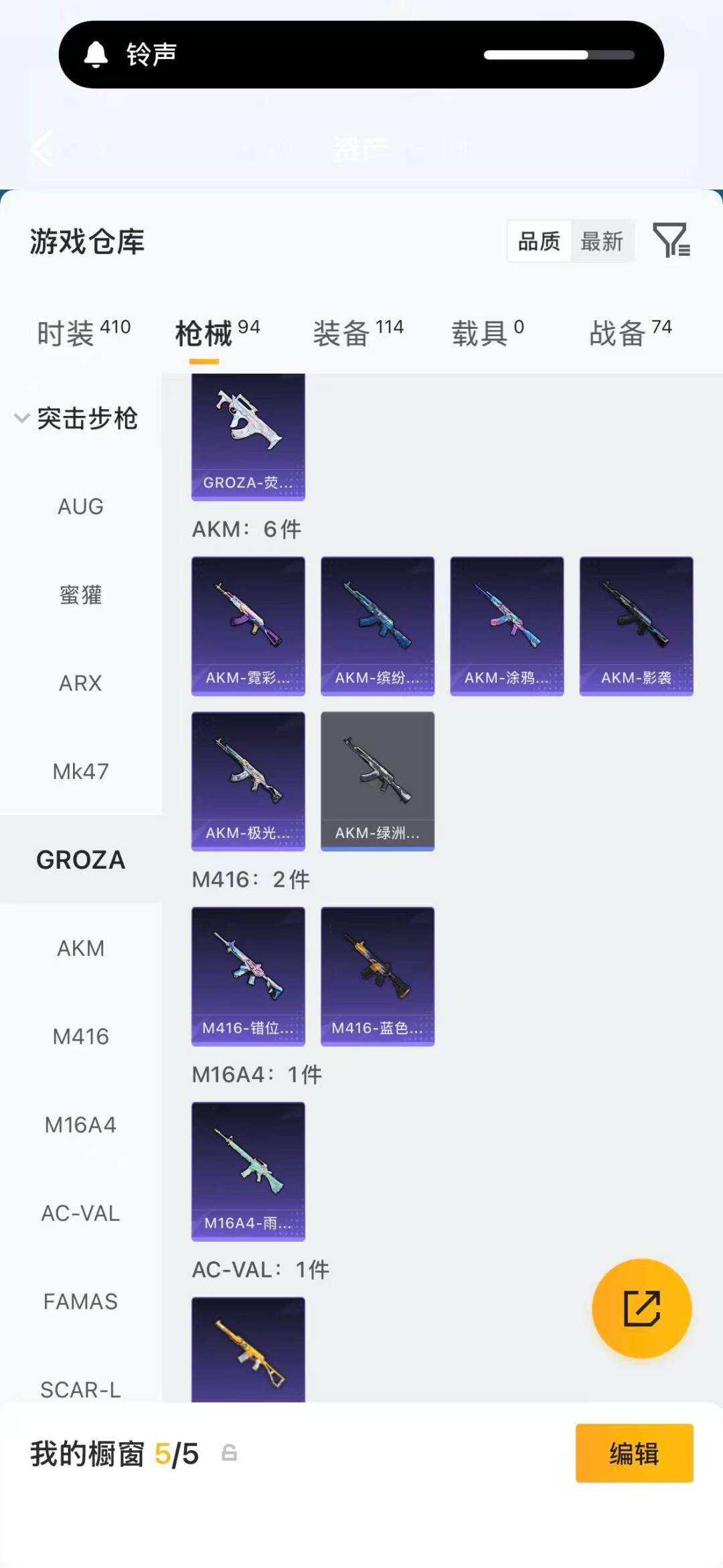Switch to the 载具 tab
Viewport: 723px width, 1568px height.
487,333
